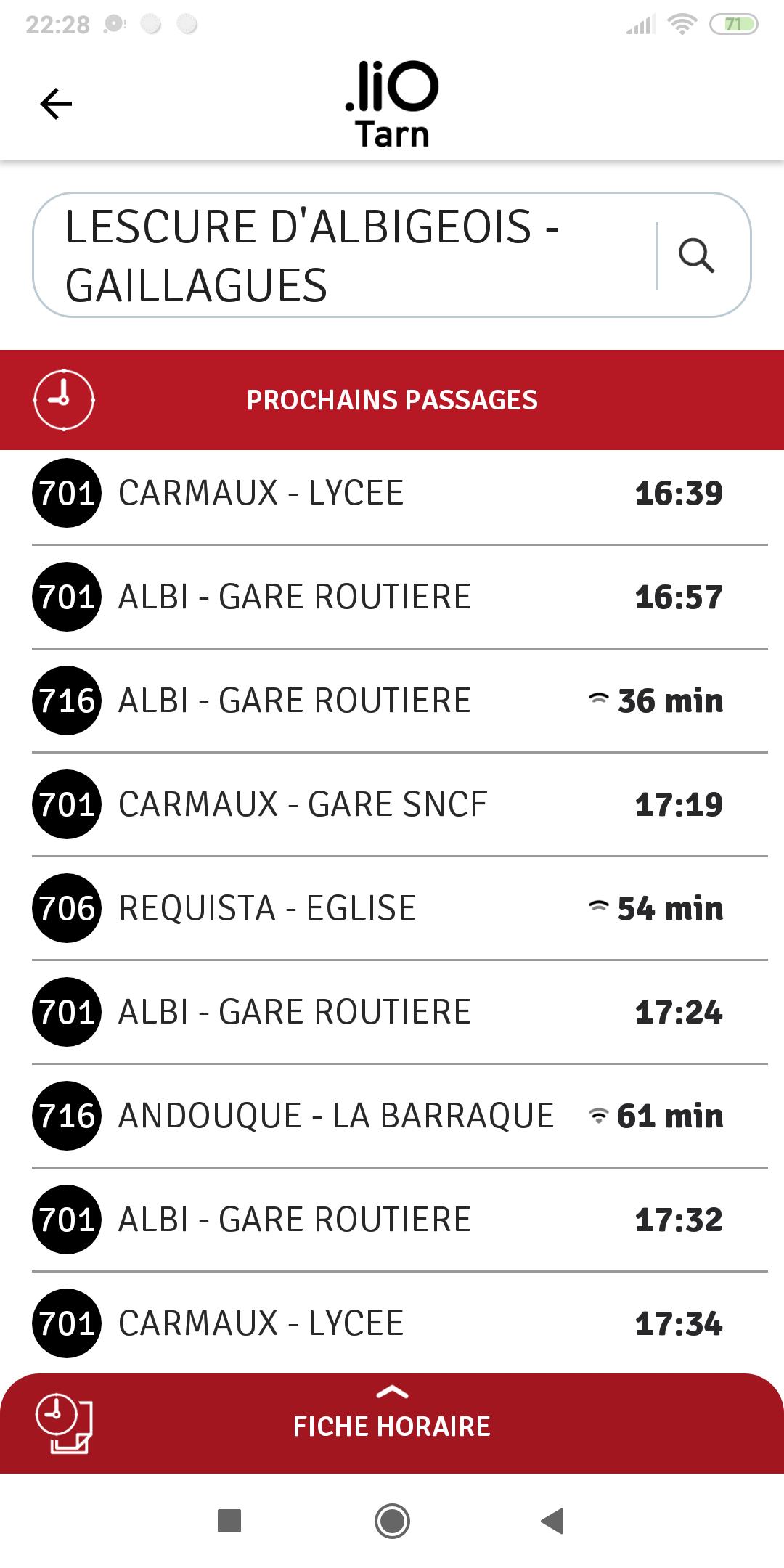Expand the Fiche Horaire panel
The image size is (784, 1568).
coord(392,1423)
